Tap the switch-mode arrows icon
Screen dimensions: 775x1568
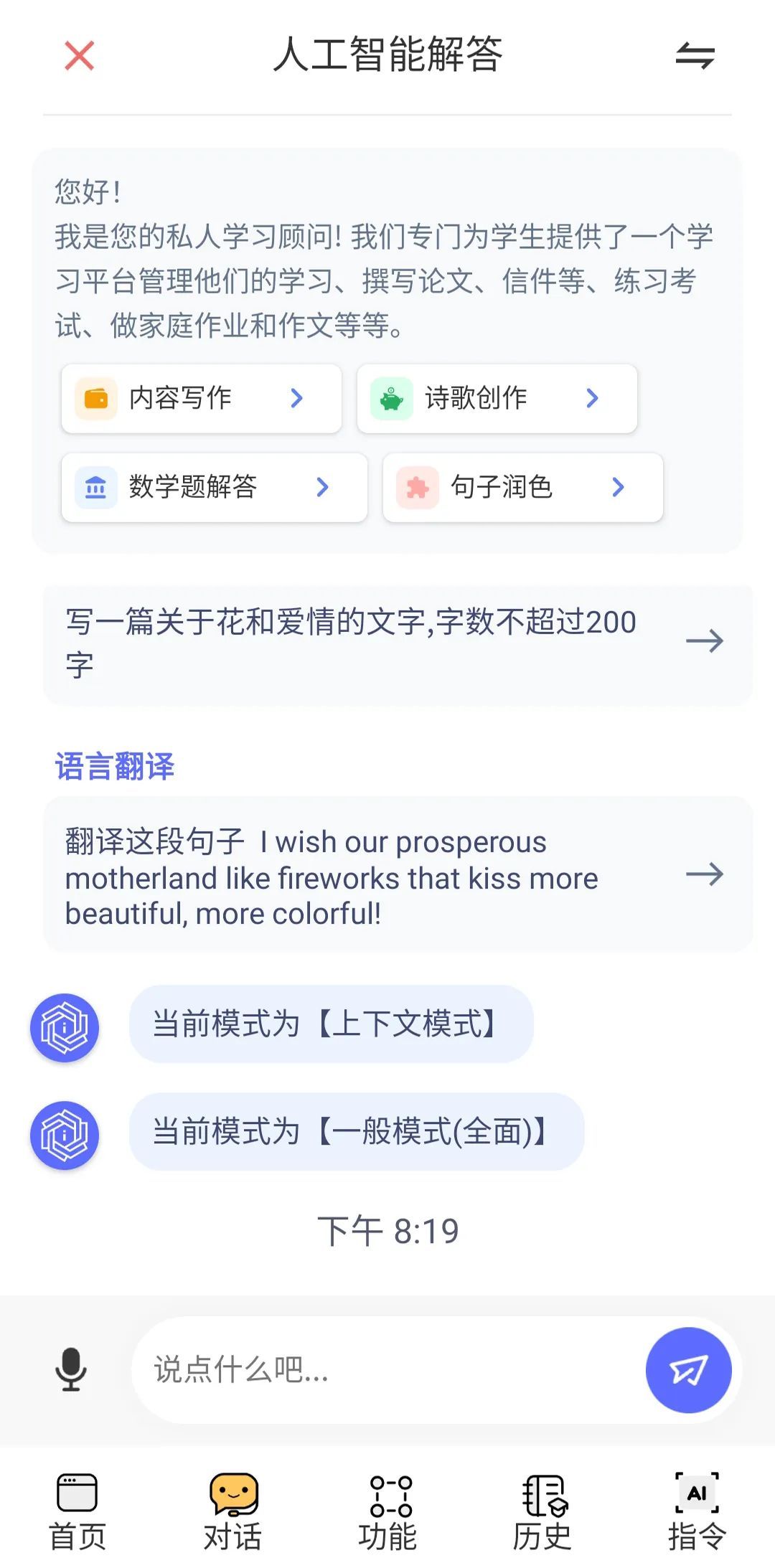click(x=695, y=56)
